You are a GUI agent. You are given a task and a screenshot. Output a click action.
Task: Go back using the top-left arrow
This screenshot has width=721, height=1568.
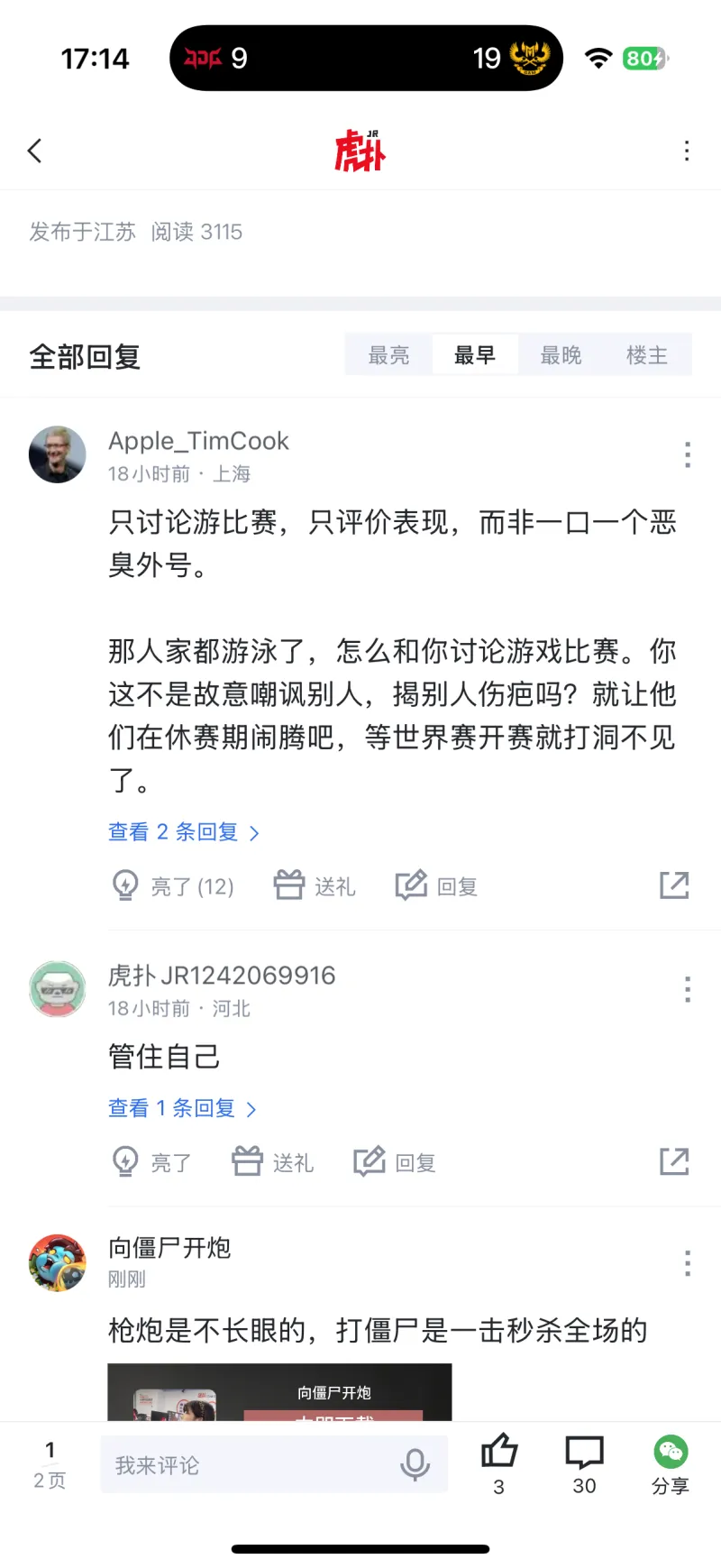click(x=35, y=151)
